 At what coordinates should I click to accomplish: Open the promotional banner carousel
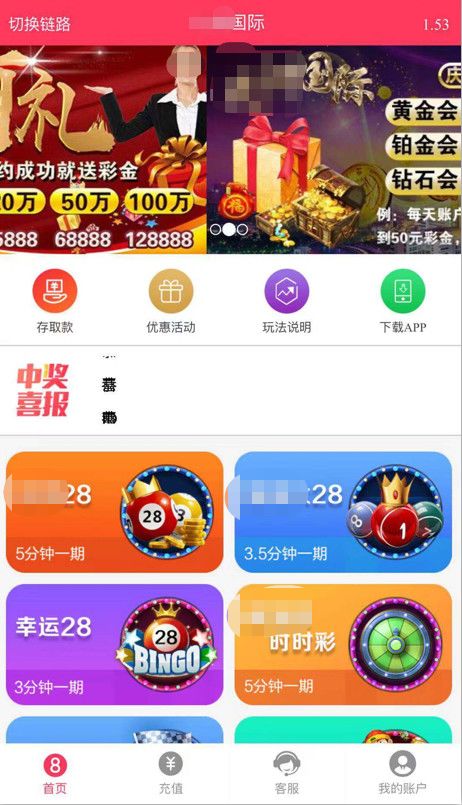coord(231,149)
